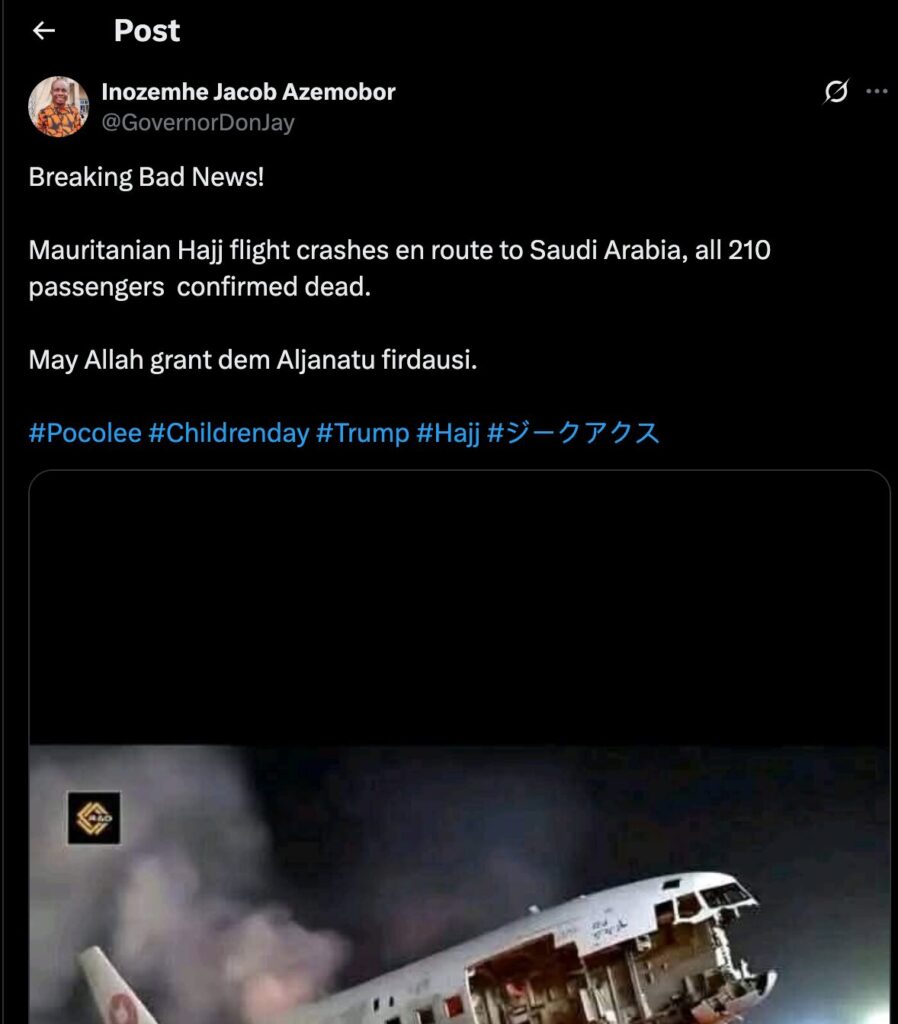Image resolution: width=898 pixels, height=1024 pixels.
Task: Open the #ジークアクス hashtag
Action: point(573,434)
